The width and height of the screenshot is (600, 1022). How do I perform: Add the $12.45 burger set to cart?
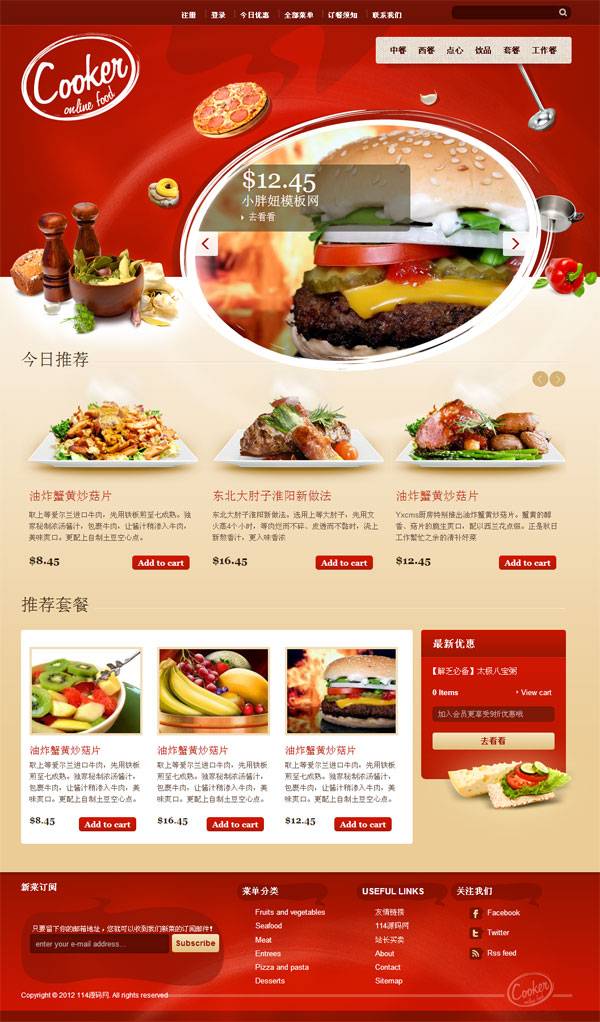click(x=362, y=825)
